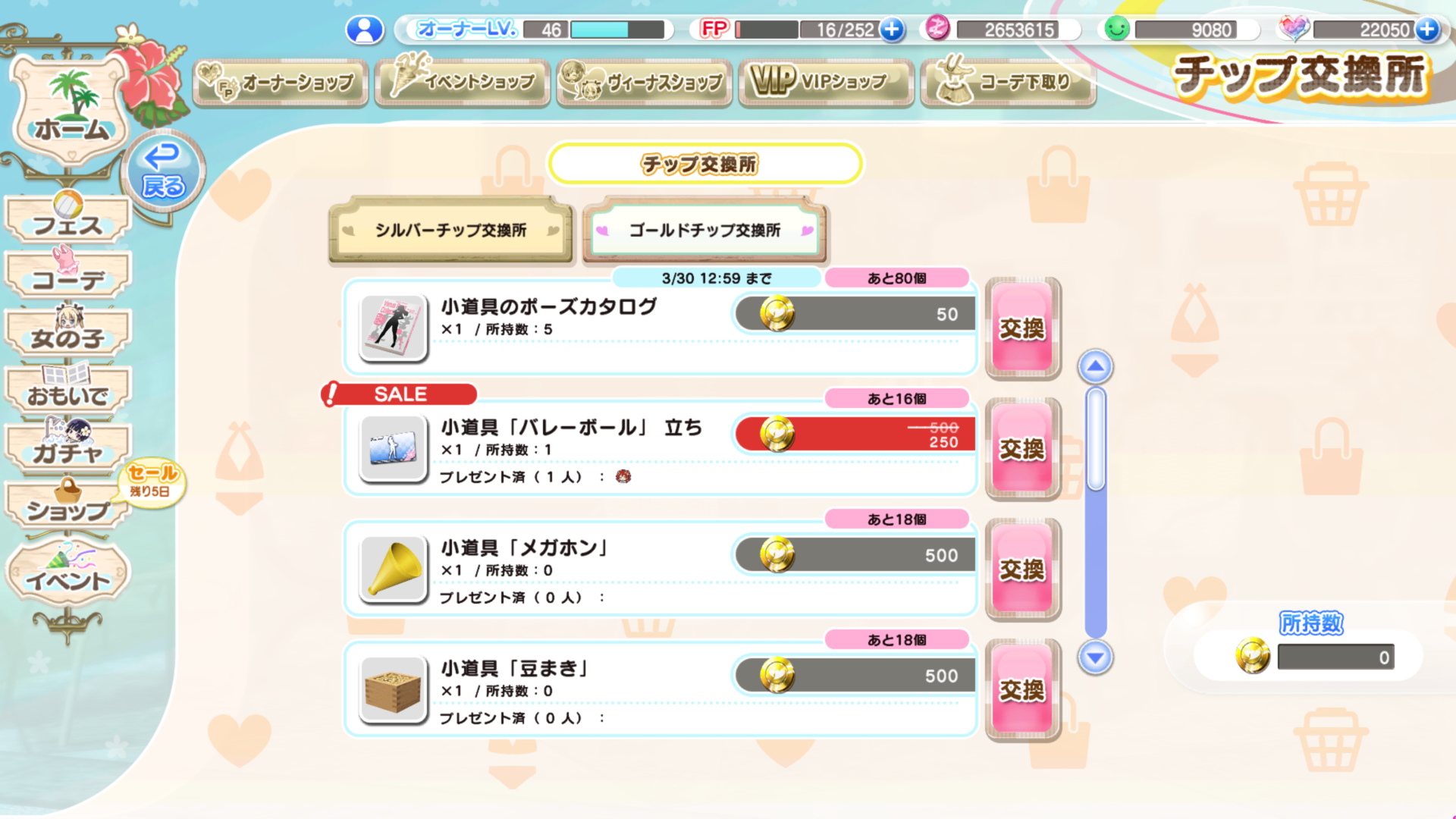The image size is (1456, 819).
Task: Exchange for sale item バレーボール 立ち
Action: point(1022,449)
